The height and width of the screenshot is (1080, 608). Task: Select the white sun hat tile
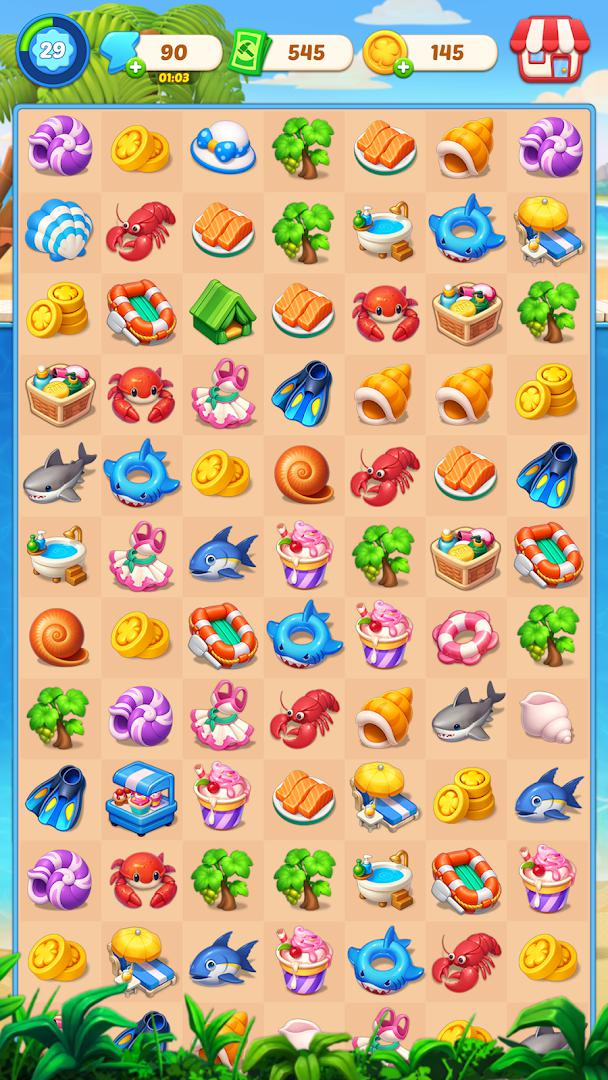tap(223, 148)
